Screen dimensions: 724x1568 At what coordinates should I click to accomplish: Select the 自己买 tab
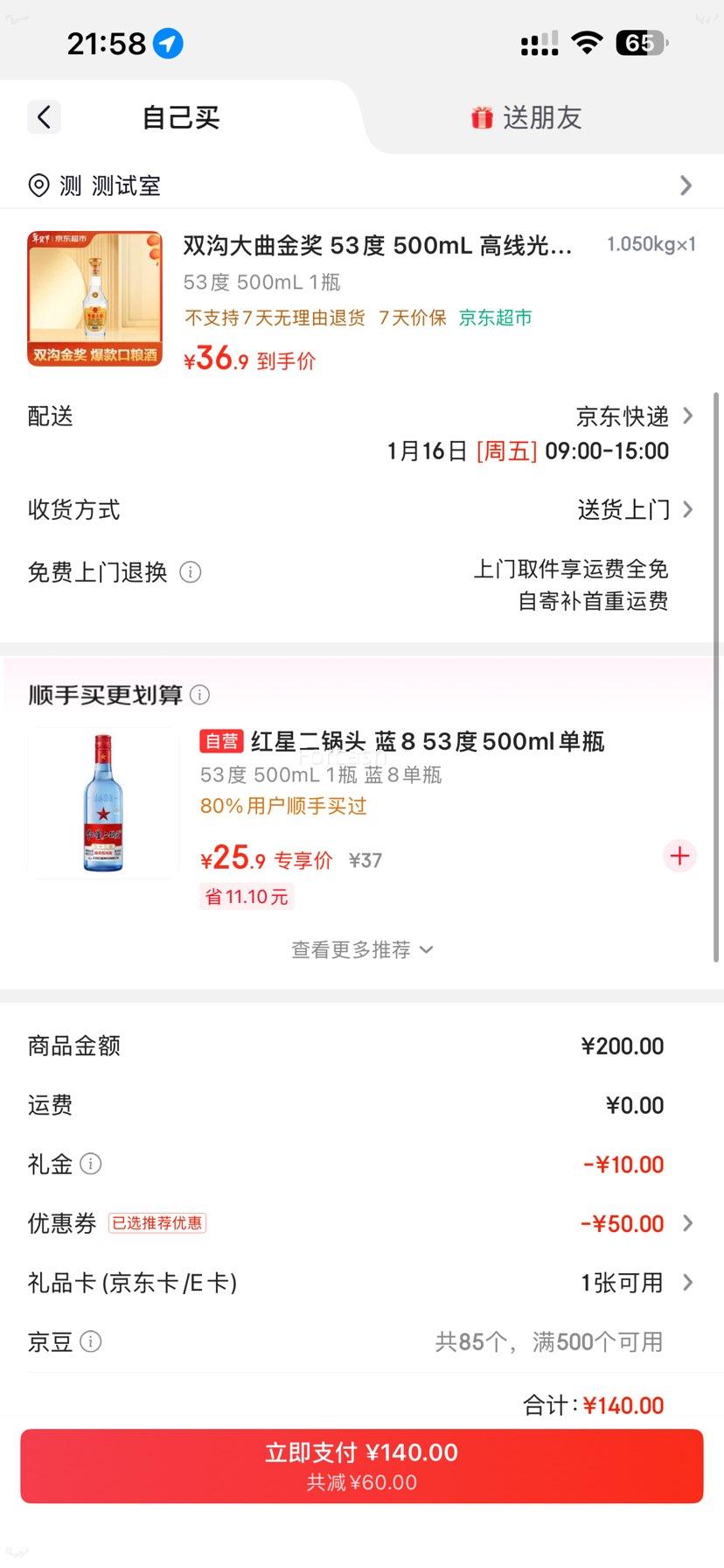[x=181, y=117]
